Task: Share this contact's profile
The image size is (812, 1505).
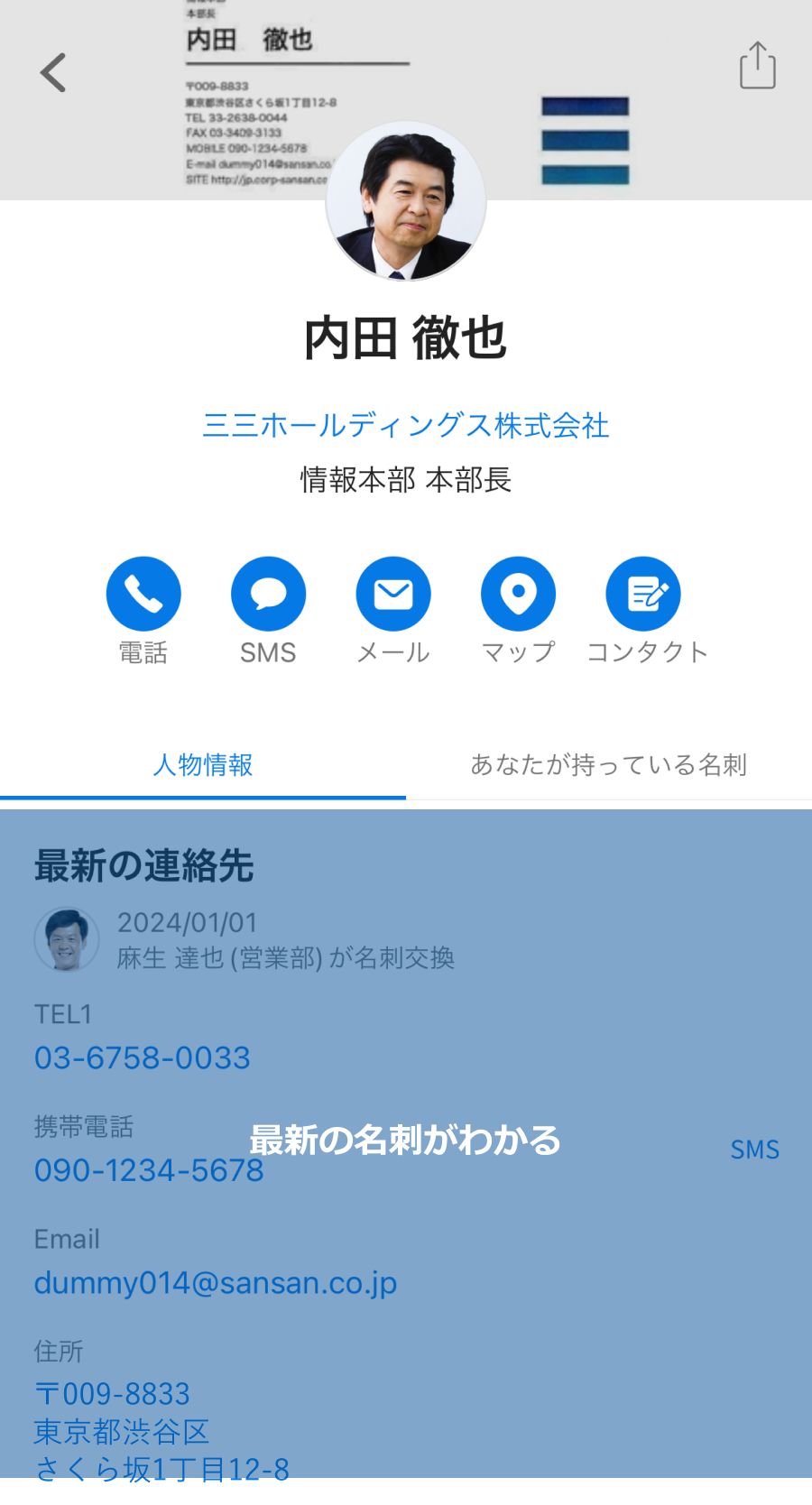Action: coord(757,66)
